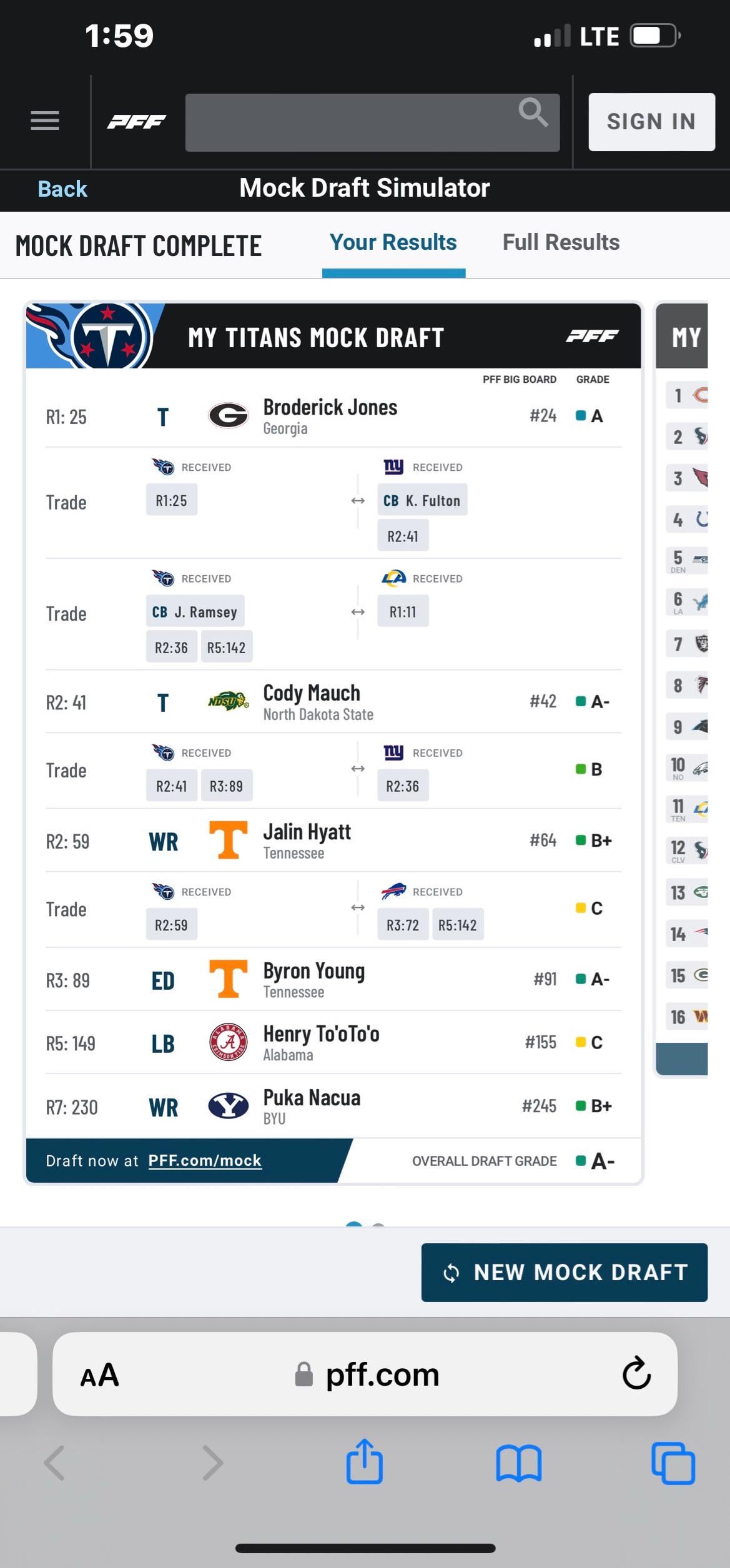Screen dimensions: 730x1568
Task: Open the next draft results card
Action: click(684, 687)
